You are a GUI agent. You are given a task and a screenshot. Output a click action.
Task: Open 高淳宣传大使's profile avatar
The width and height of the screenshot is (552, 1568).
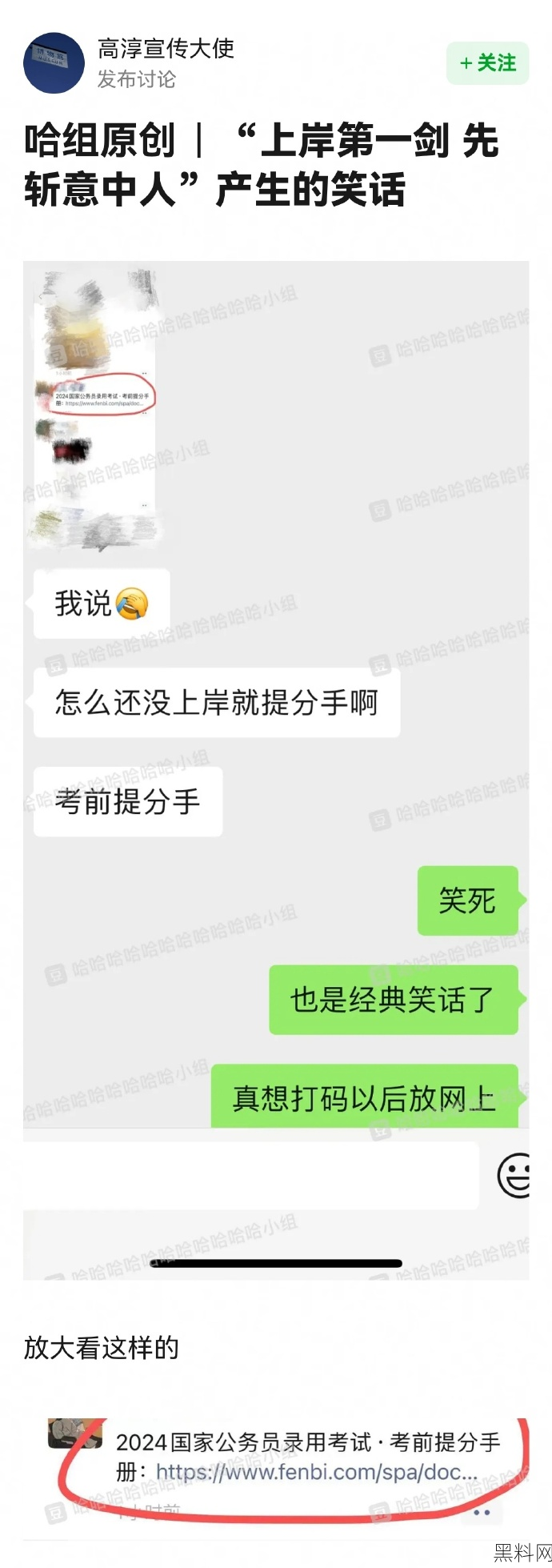(54, 63)
